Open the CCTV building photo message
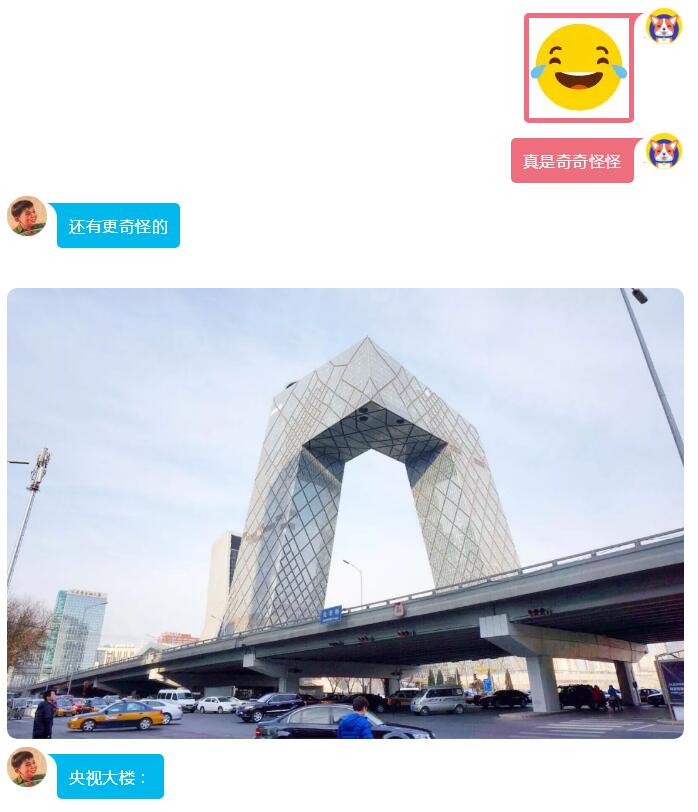 (345, 513)
